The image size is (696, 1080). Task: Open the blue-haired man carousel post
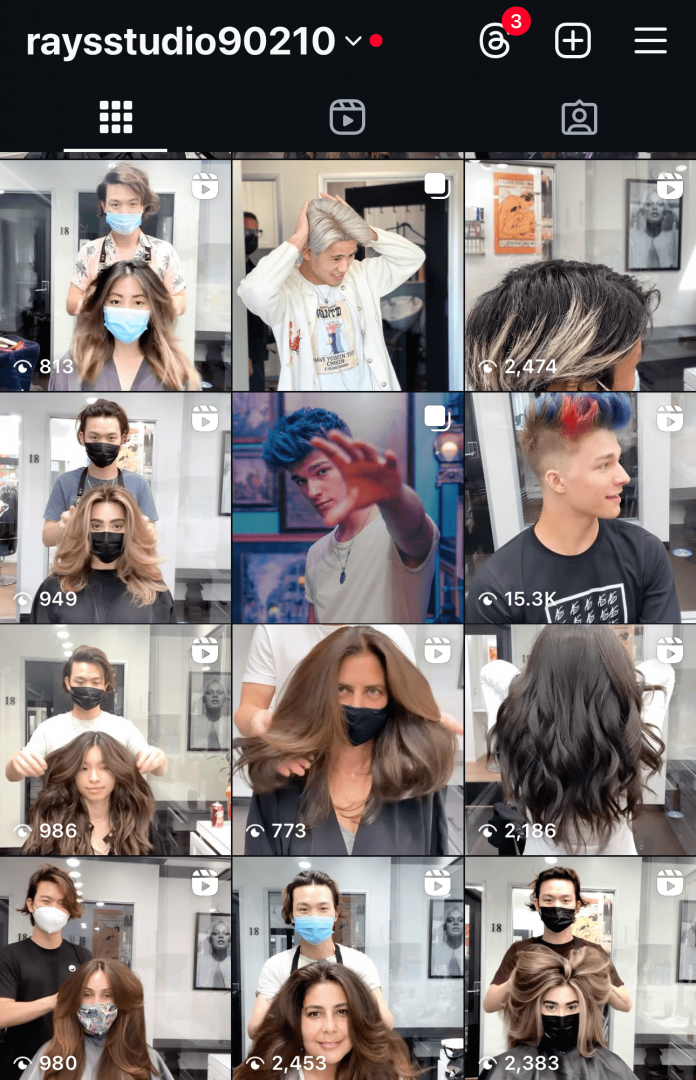coord(347,508)
